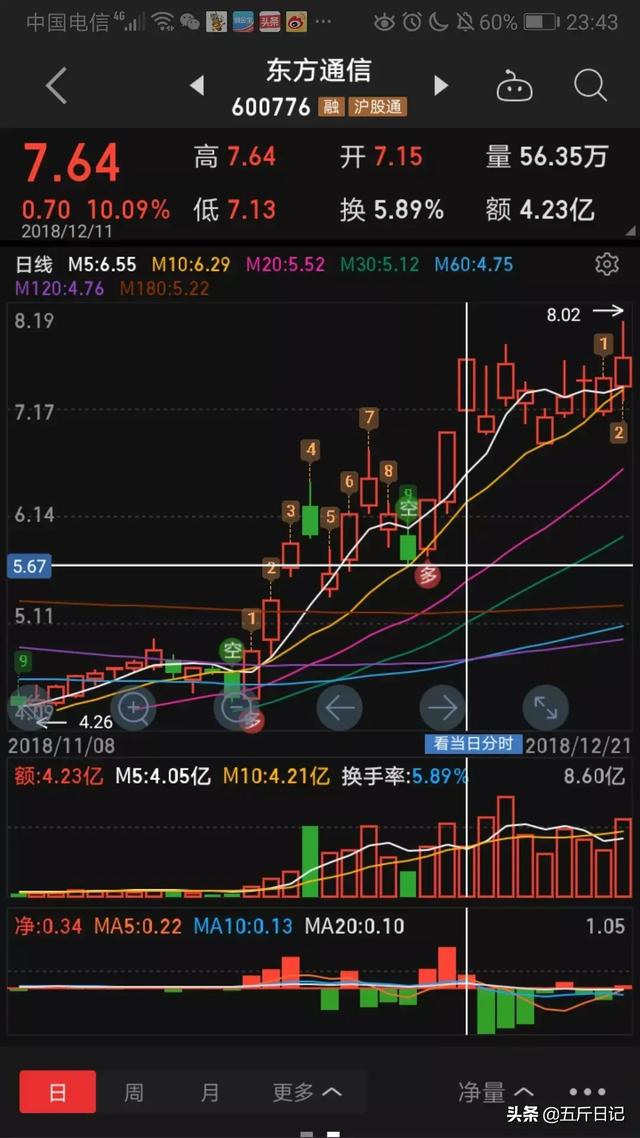Switch to 周 weekly chart
Image resolution: width=640 pixels, height=1138 pixels.
point(134,1092)
